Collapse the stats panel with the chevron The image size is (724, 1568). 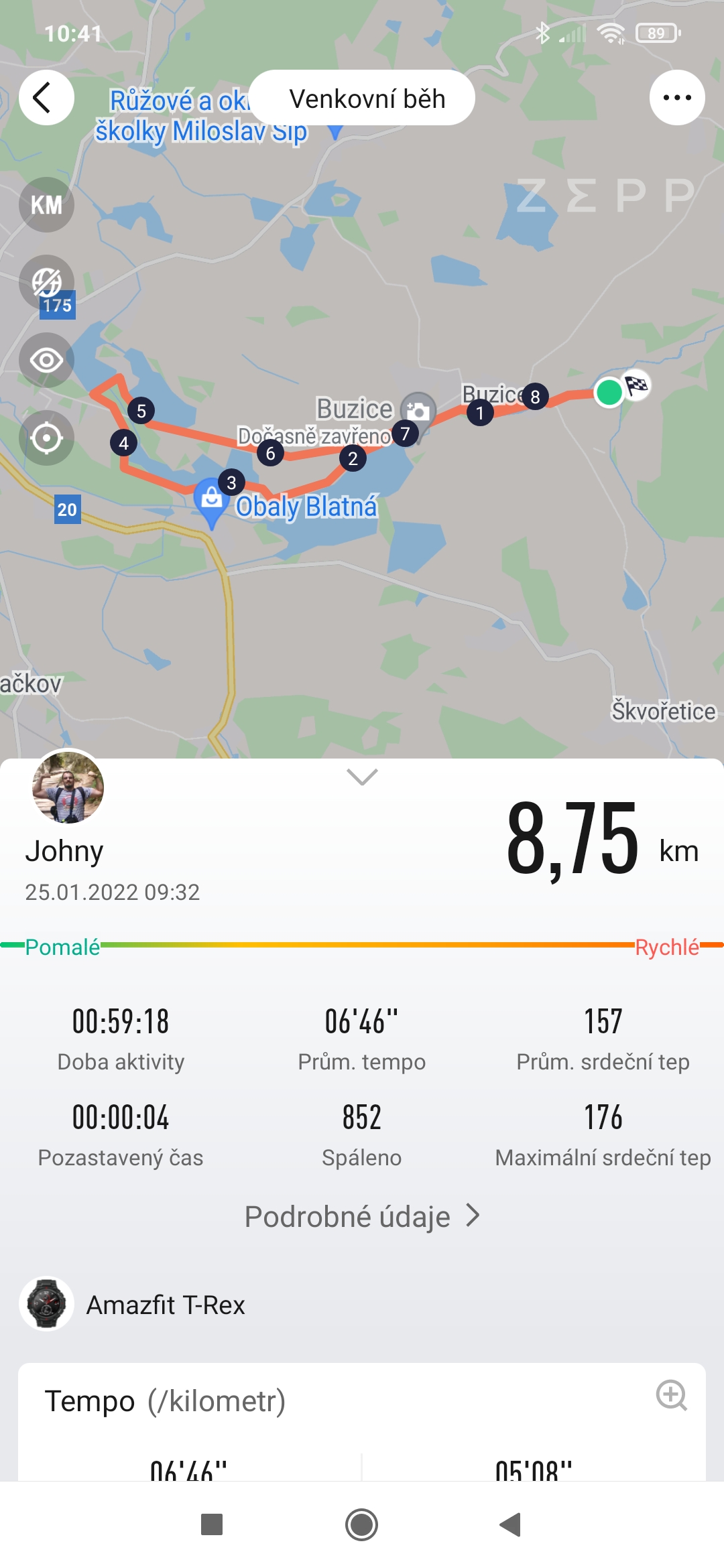tap(362, 777)
